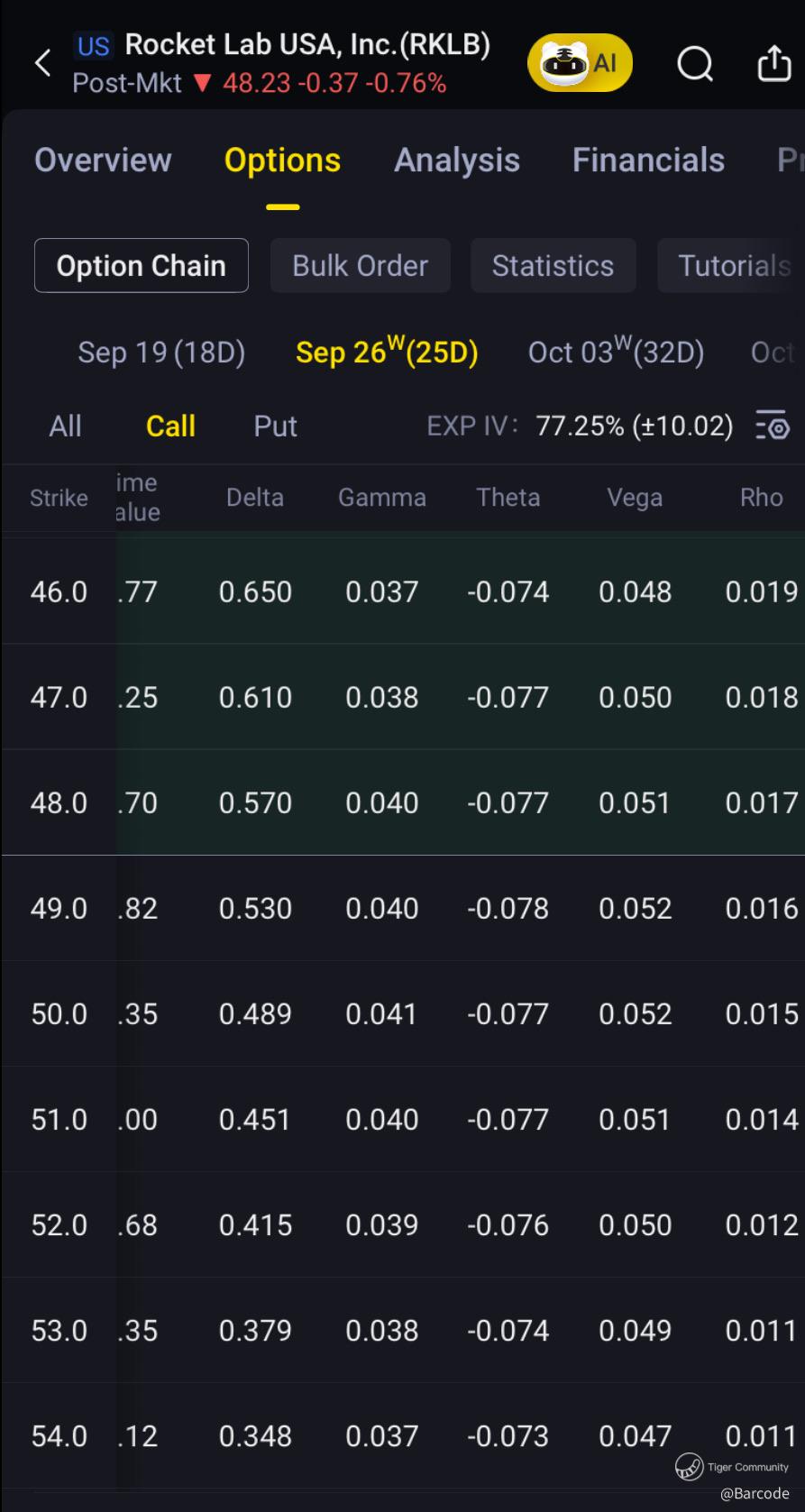
Task: Open option chain display settings
Action: (773, 426)
